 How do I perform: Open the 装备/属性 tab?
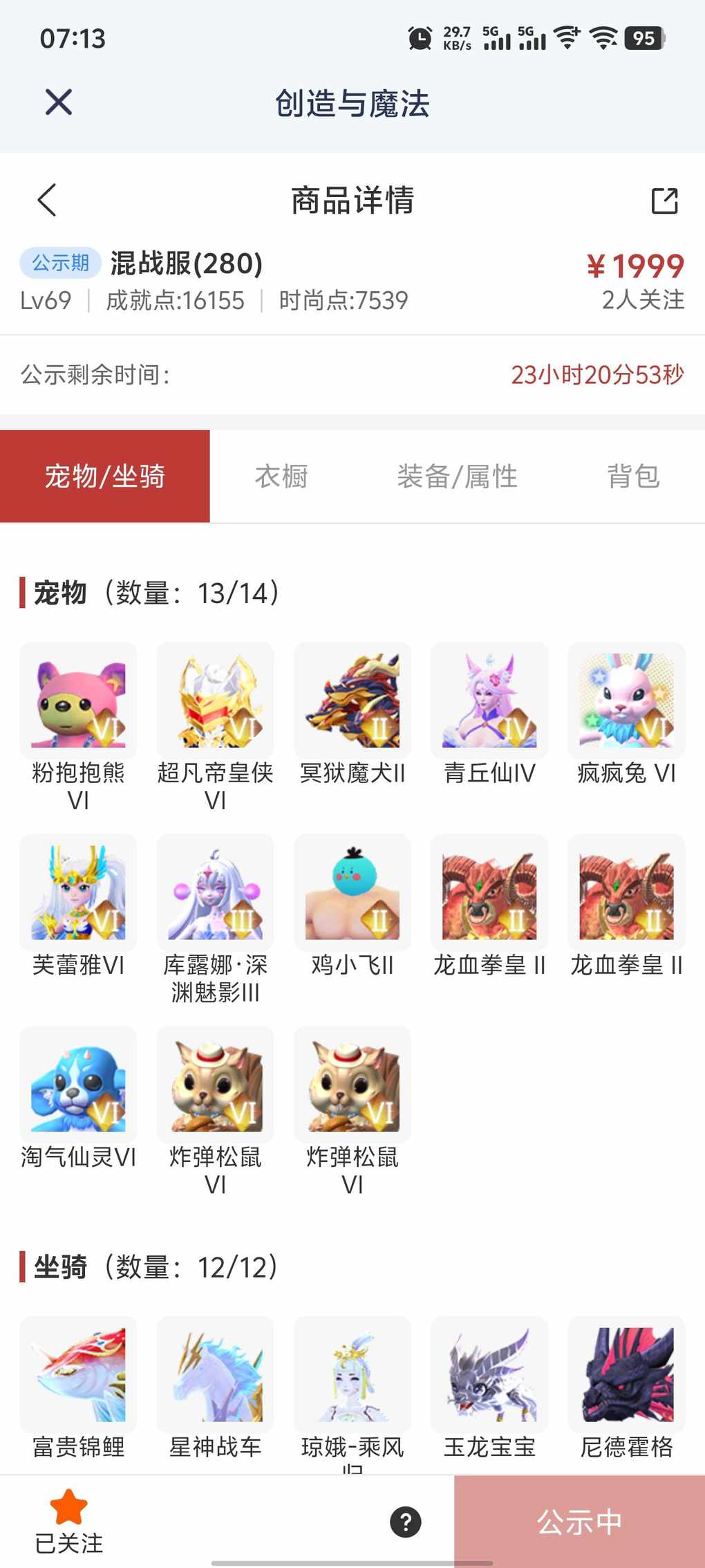(457, 477)
